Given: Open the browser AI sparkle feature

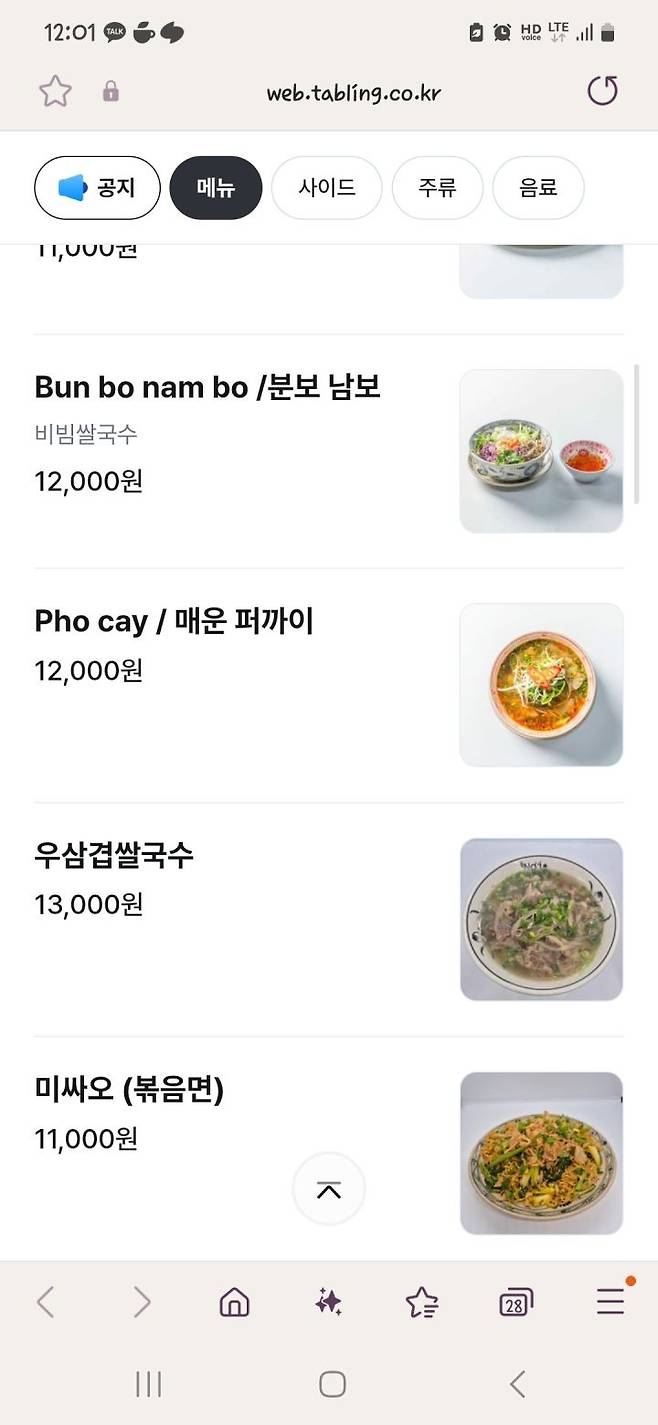Looking at the screenshot, I should [x=328, y=1301].
